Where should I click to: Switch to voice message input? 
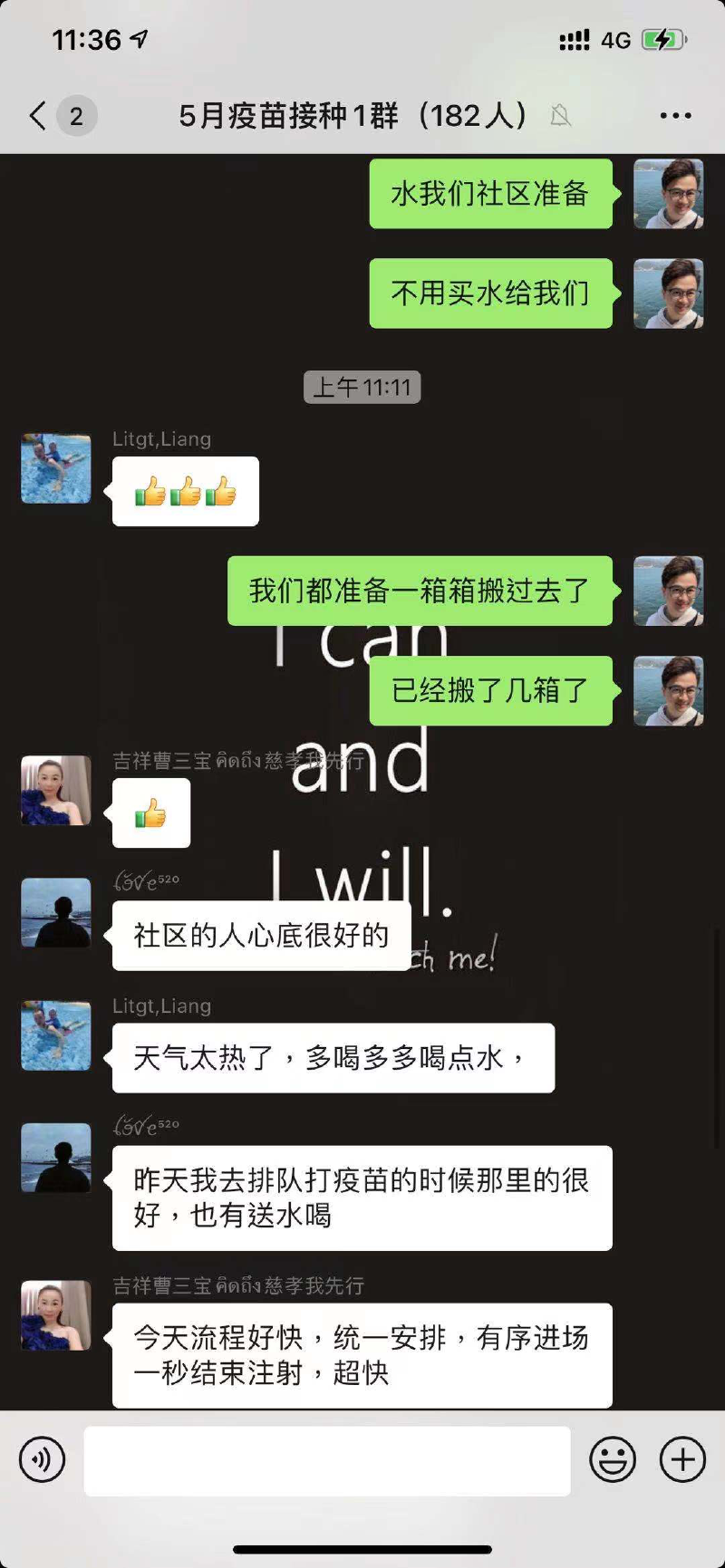point(42,1459)
